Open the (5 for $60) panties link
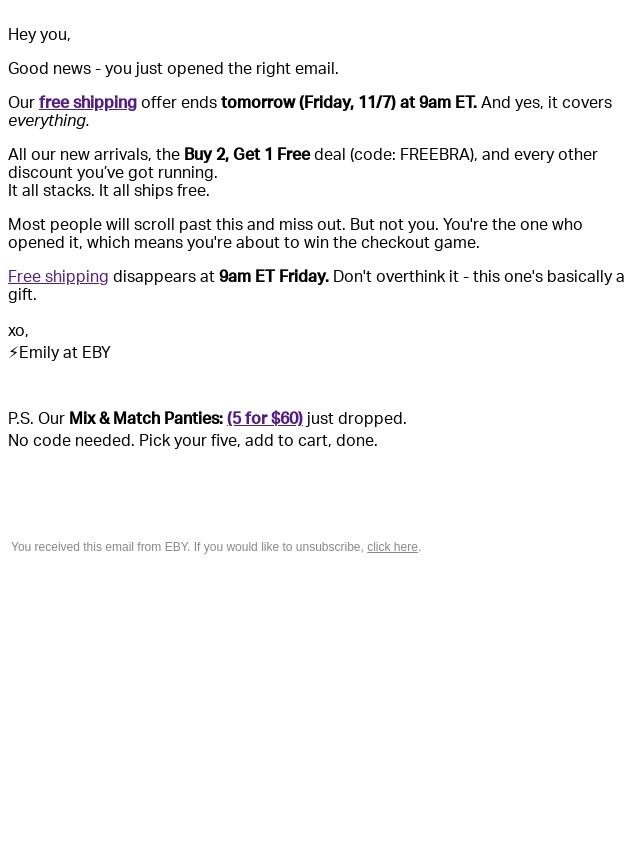 pyautogui.click(x=265, y=418)
